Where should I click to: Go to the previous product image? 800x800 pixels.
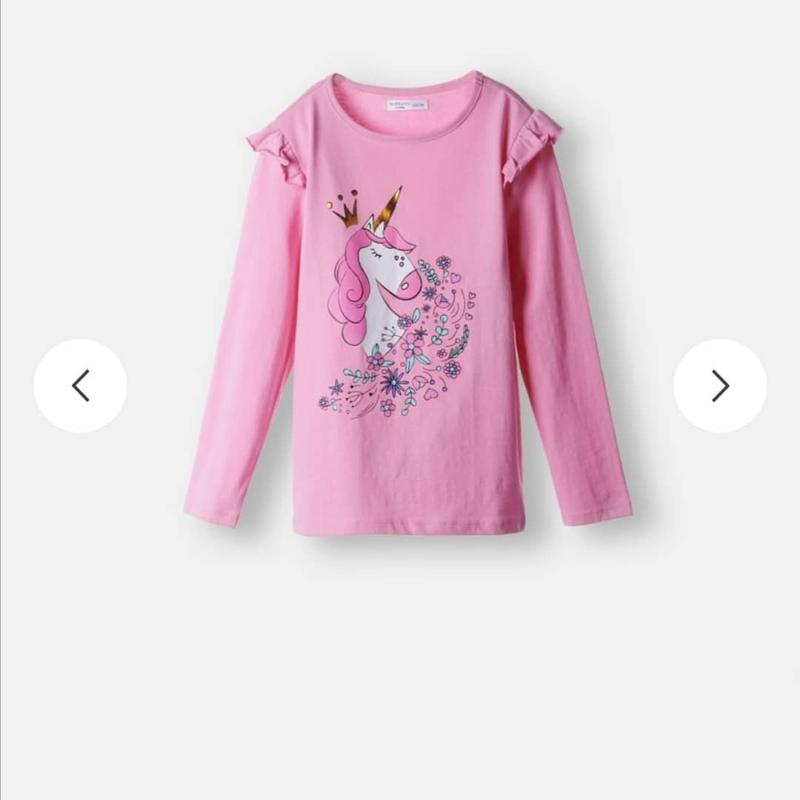click(80, 385)
